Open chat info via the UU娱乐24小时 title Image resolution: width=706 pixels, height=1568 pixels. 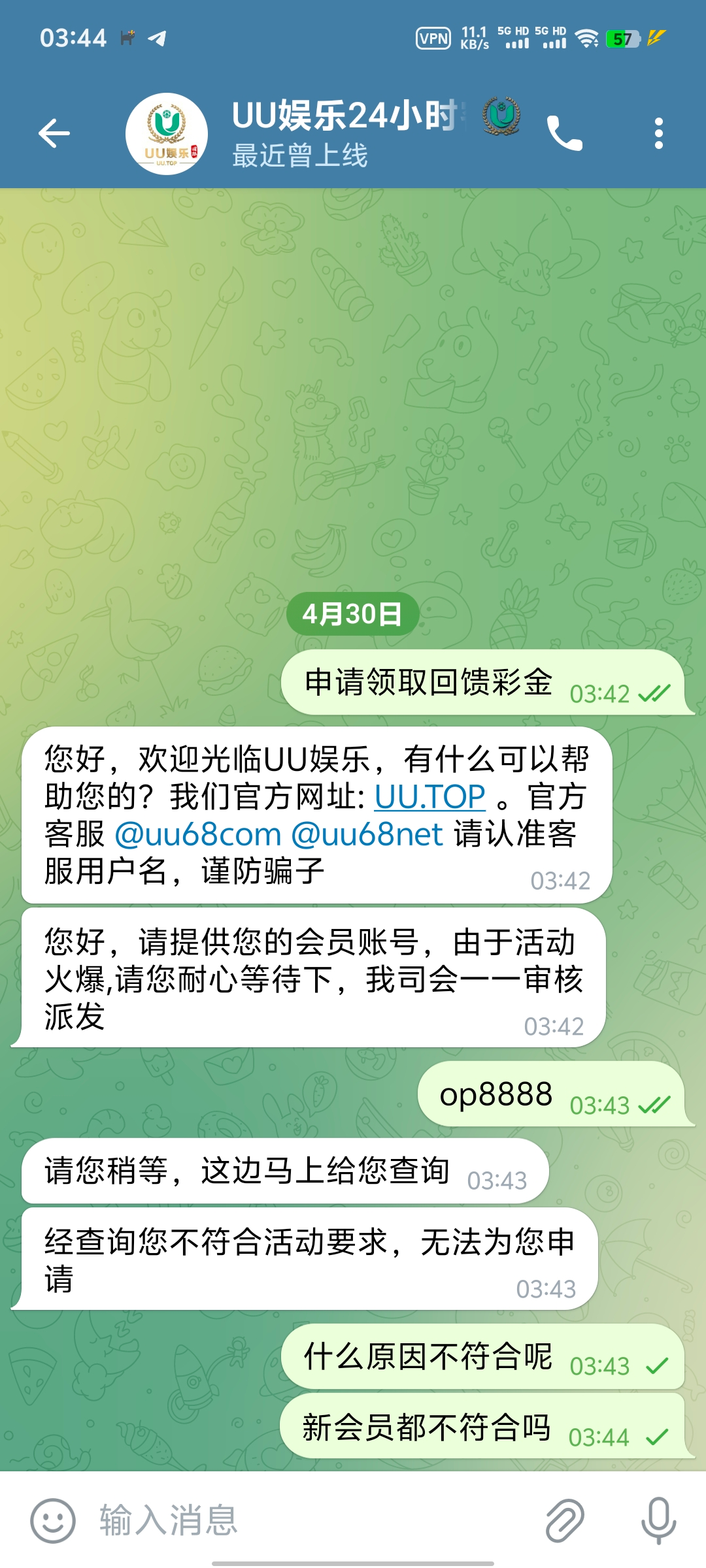346,116
